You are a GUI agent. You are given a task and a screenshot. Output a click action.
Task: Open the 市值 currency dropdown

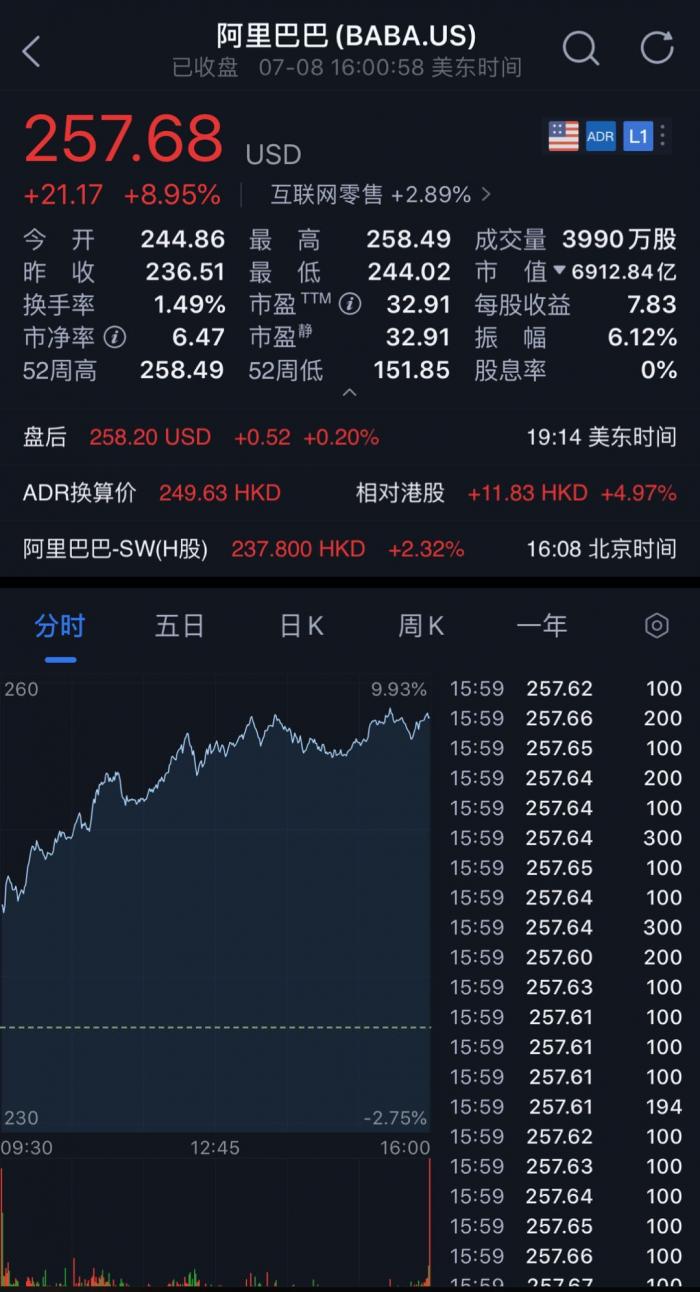[x=559, y=271]
